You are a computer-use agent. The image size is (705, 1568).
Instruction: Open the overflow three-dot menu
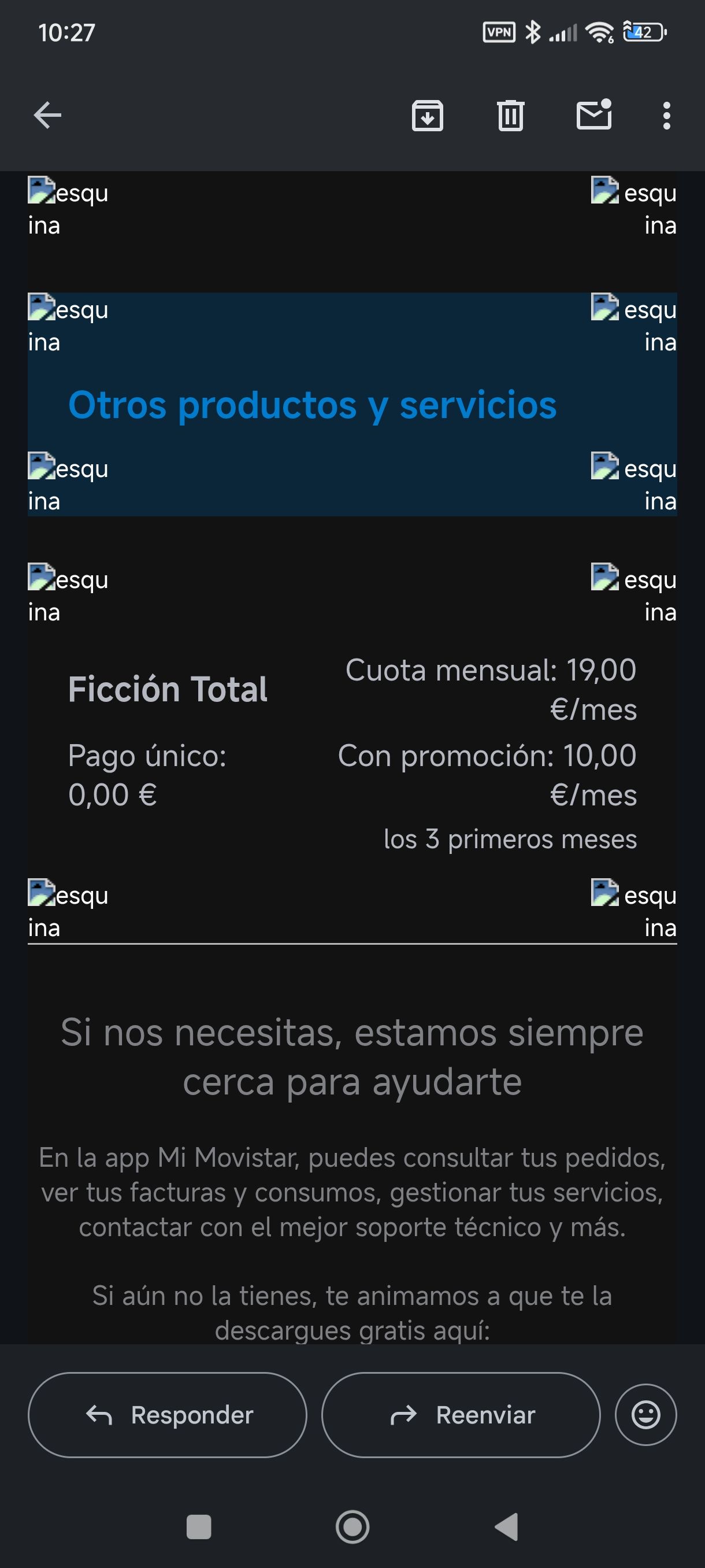point(667,116)
